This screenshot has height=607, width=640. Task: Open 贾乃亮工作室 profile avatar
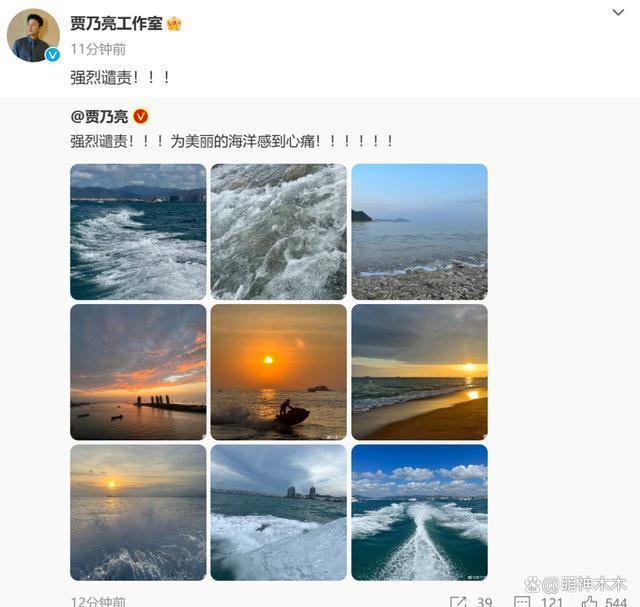click(33, 35)
